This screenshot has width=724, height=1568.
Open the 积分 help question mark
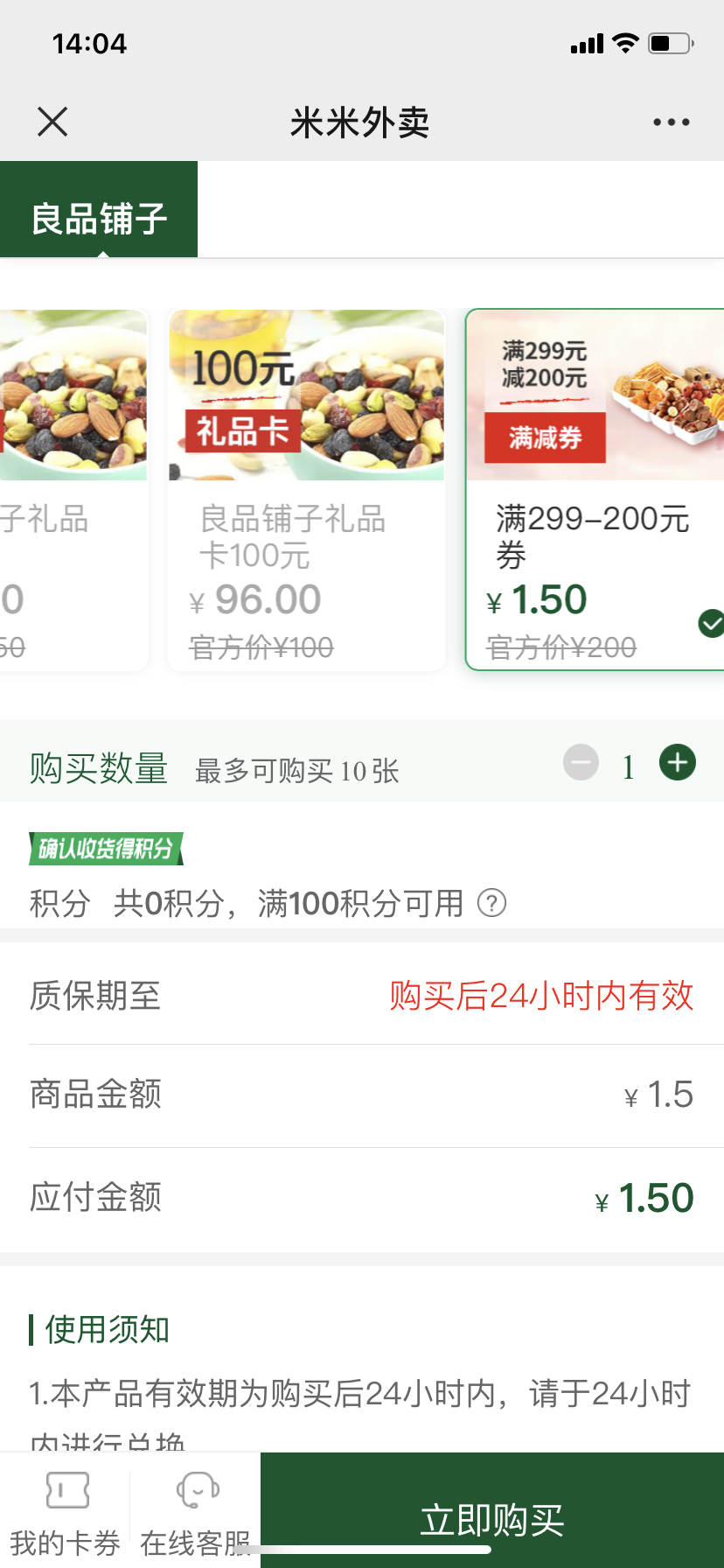click(x=491, y=902)
